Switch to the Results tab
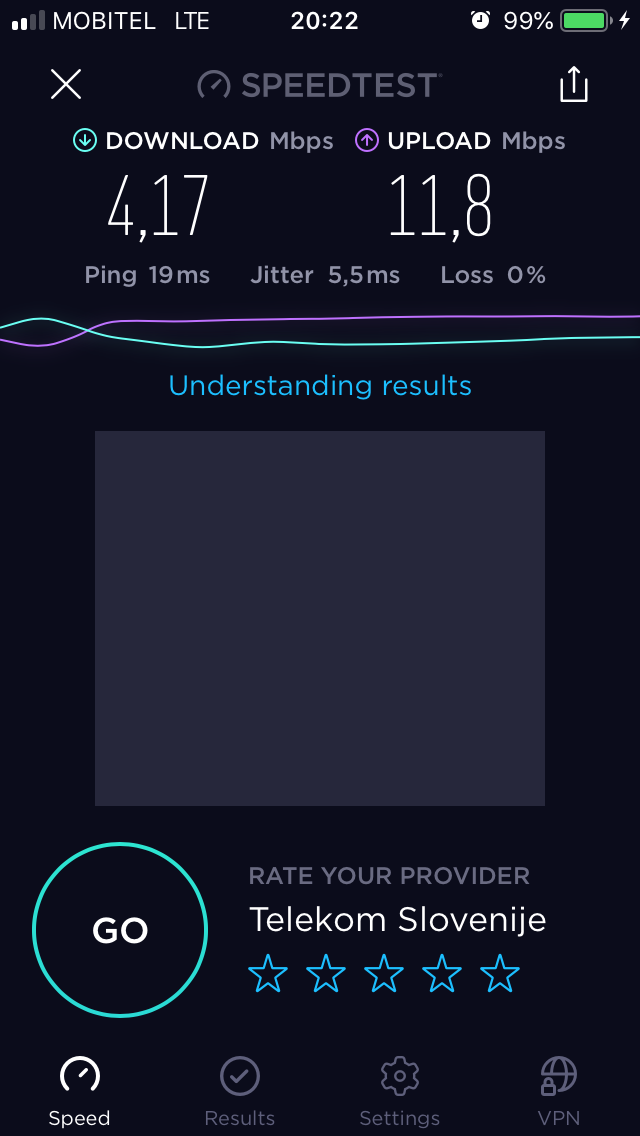640x1136 pixels. coord(240,1091)
